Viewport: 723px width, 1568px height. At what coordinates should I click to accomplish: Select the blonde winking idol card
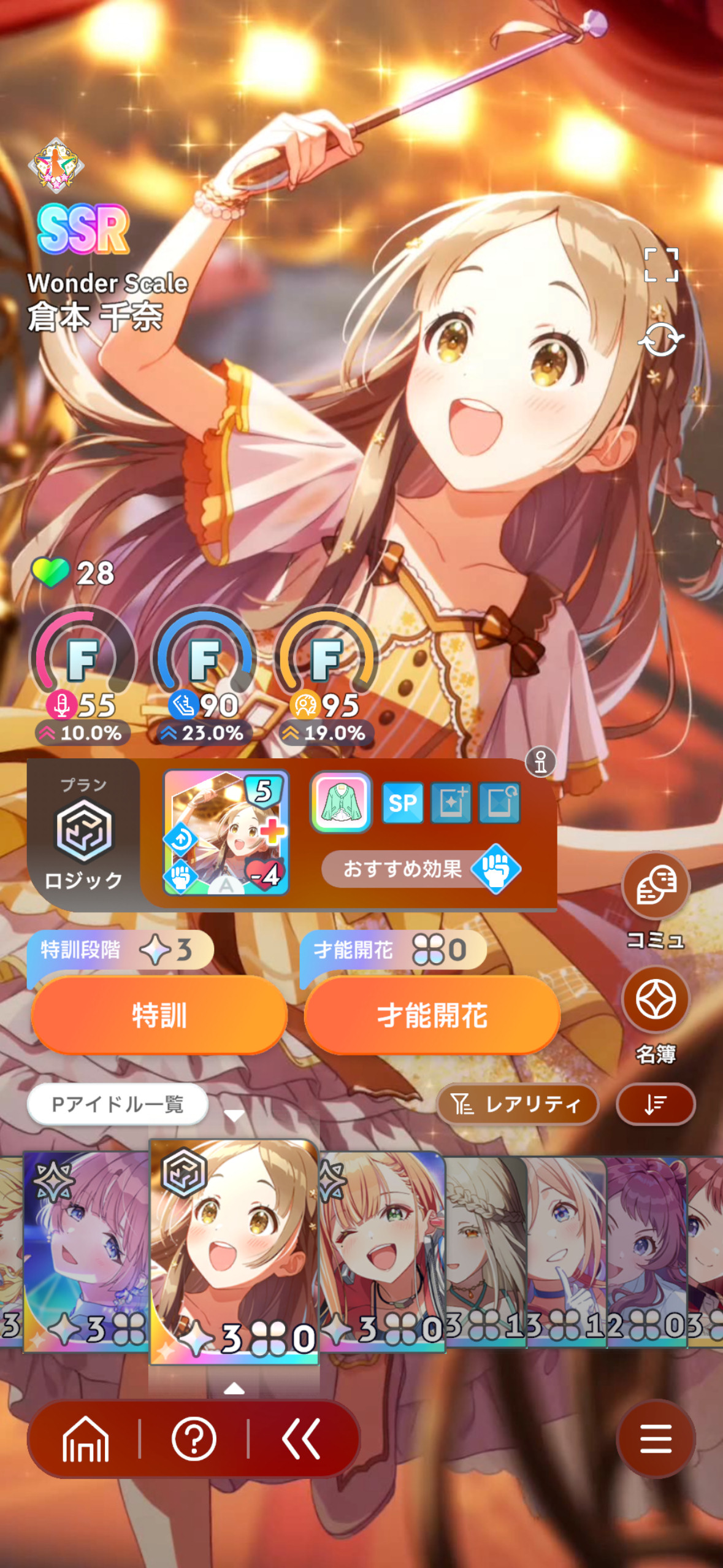(382, 1251)
